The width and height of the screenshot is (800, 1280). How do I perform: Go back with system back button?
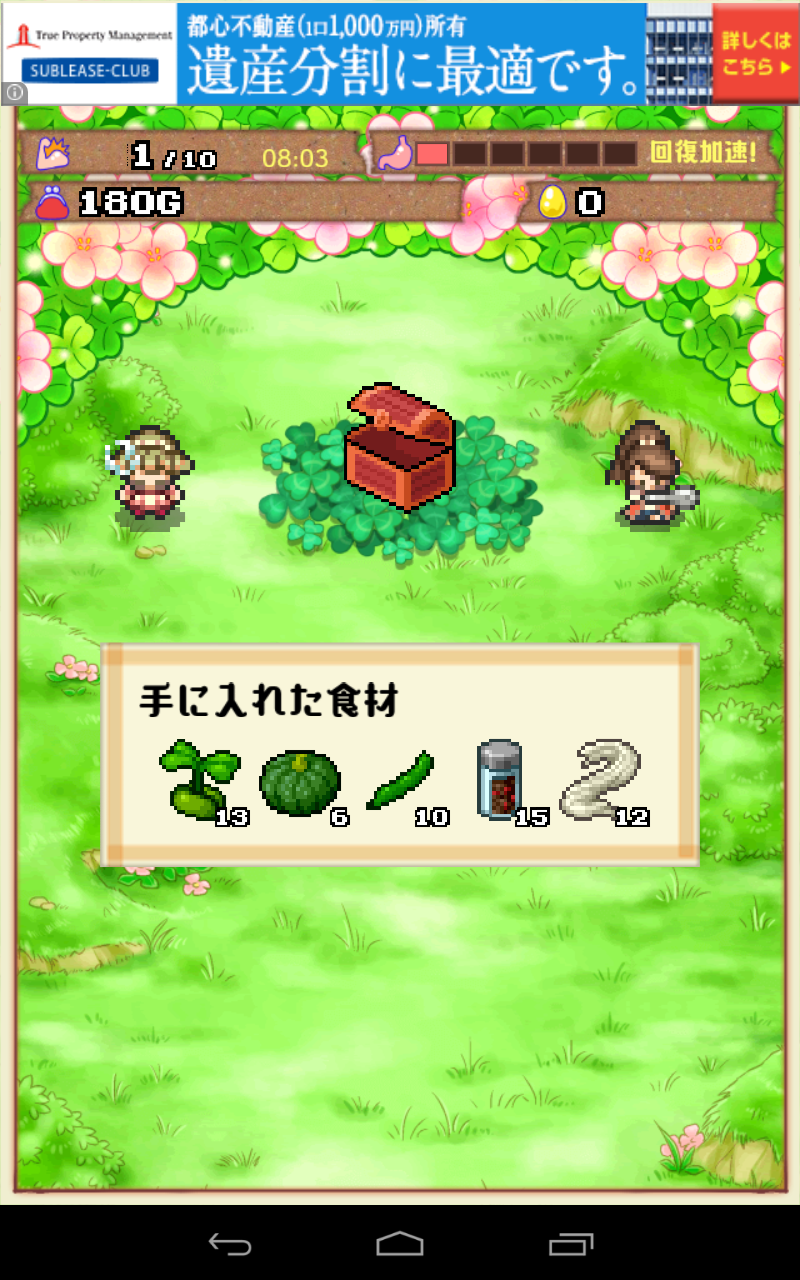(229, 1244)
